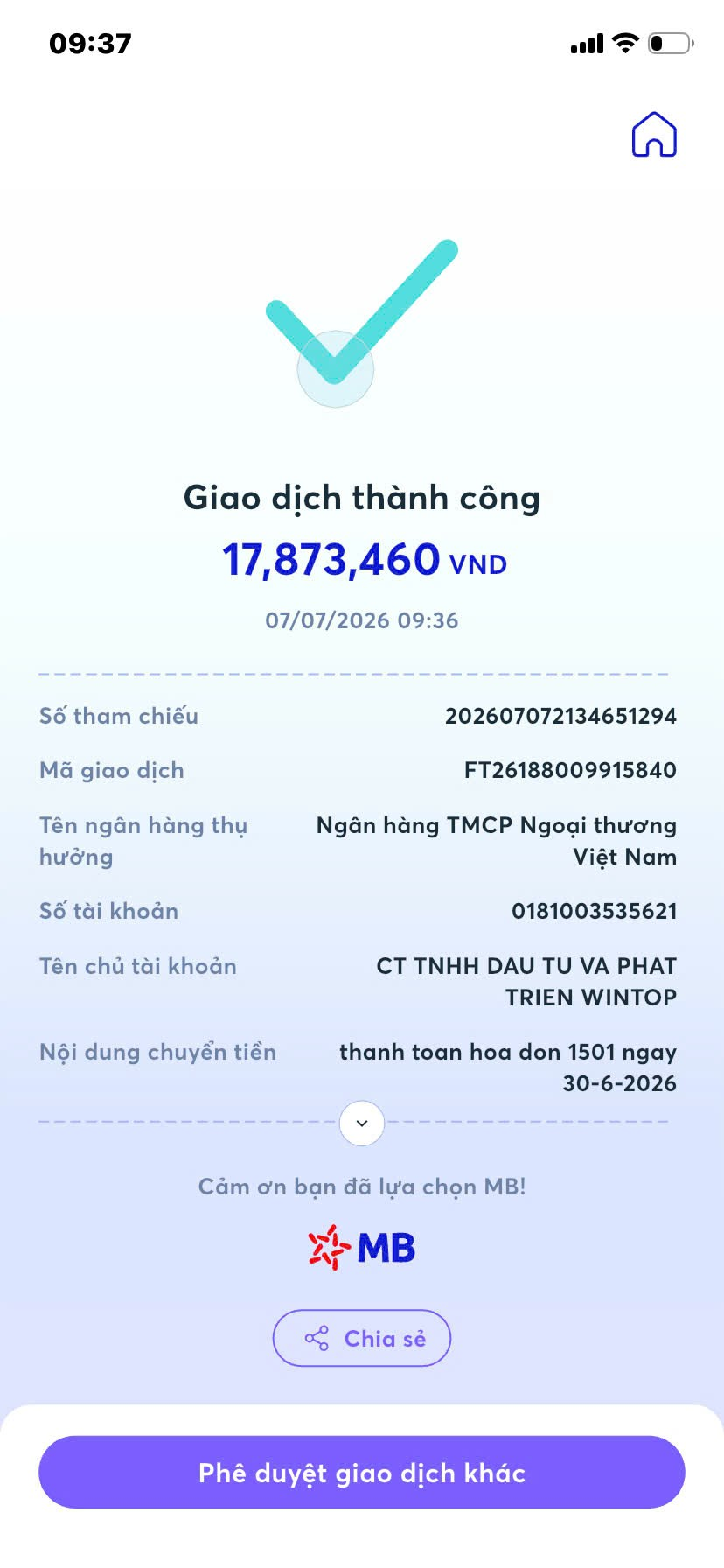Share the receipt via Chia sẻ
724x1568 pixels.
pyautogui.click(x=362, y=1338)
